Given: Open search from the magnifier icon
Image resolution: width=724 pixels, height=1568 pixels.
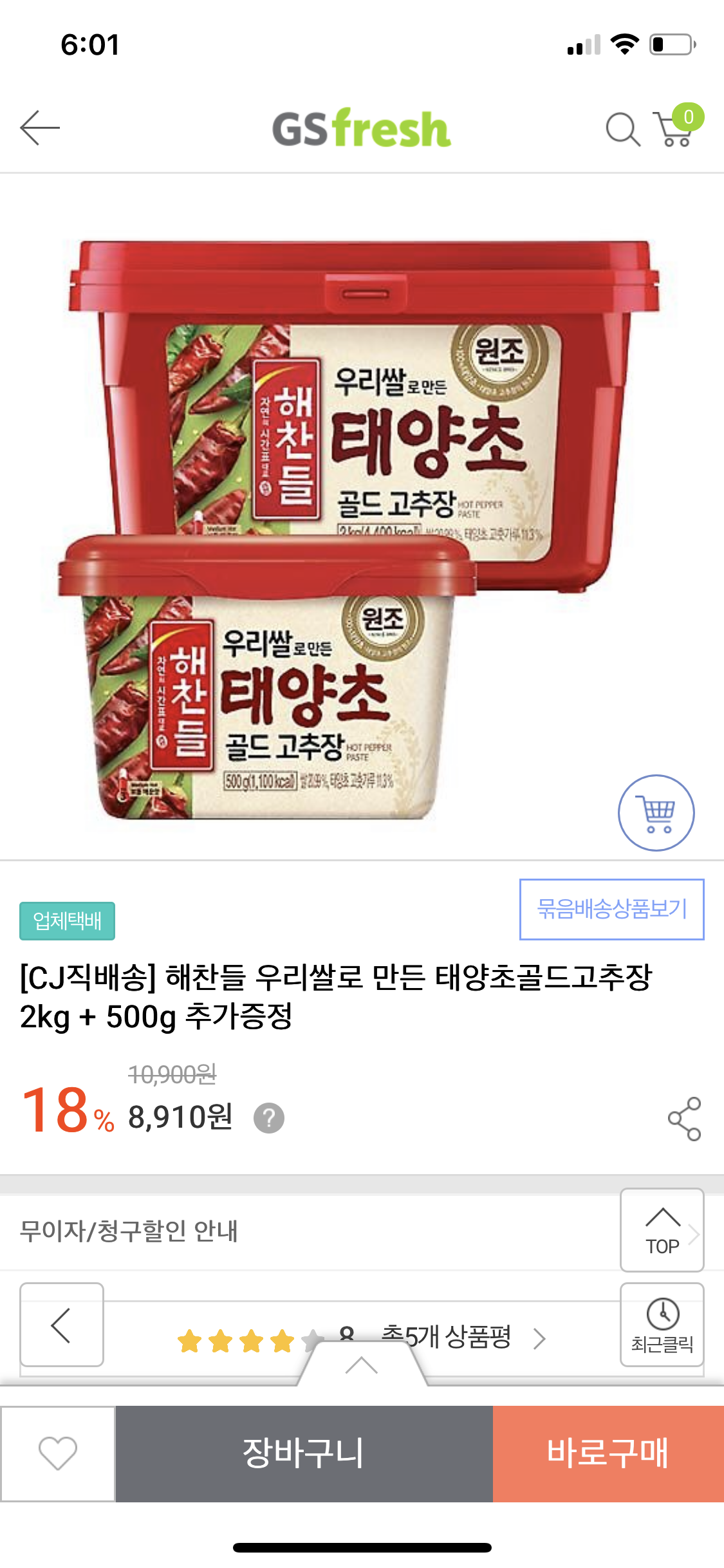Looking at the screenshot, I should [x=623, y=129].
